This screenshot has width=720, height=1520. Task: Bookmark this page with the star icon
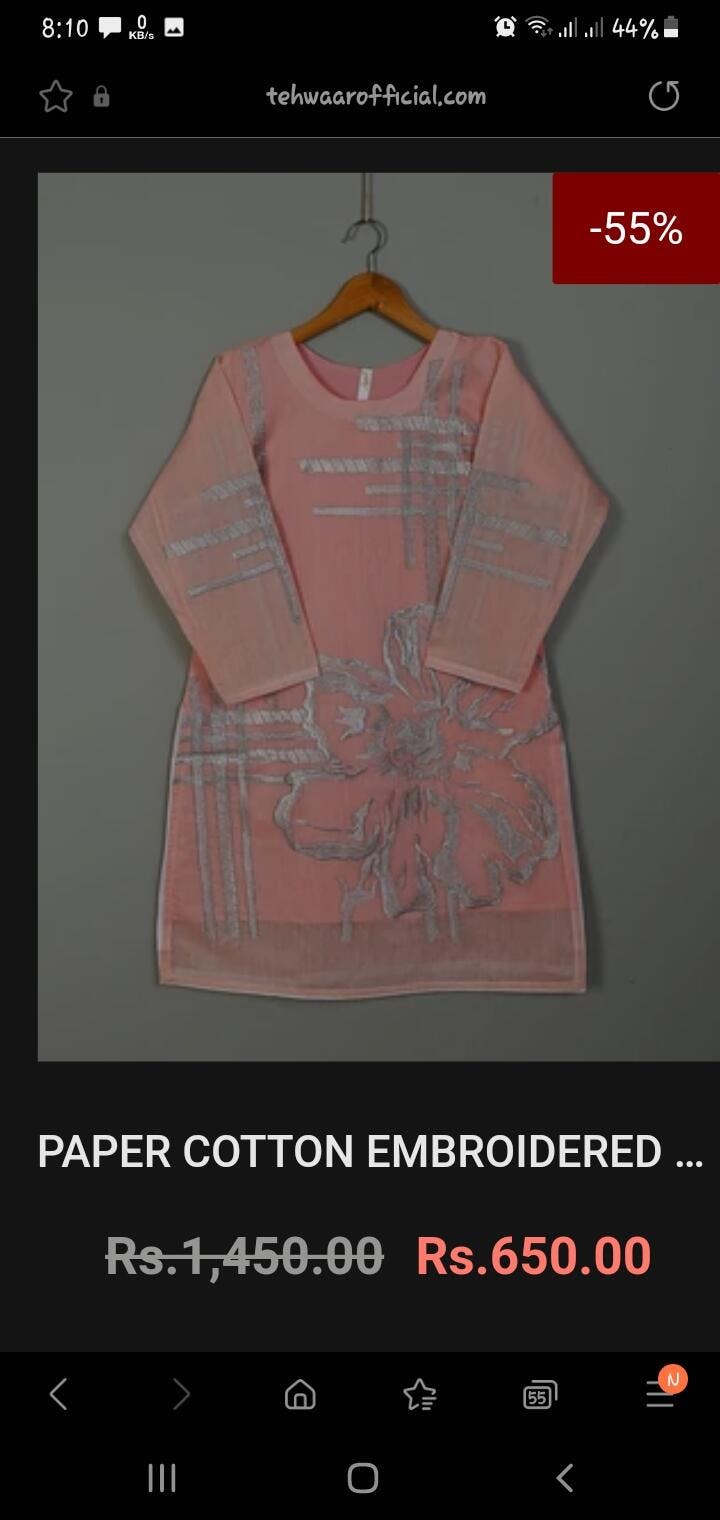tap(56, 96)
